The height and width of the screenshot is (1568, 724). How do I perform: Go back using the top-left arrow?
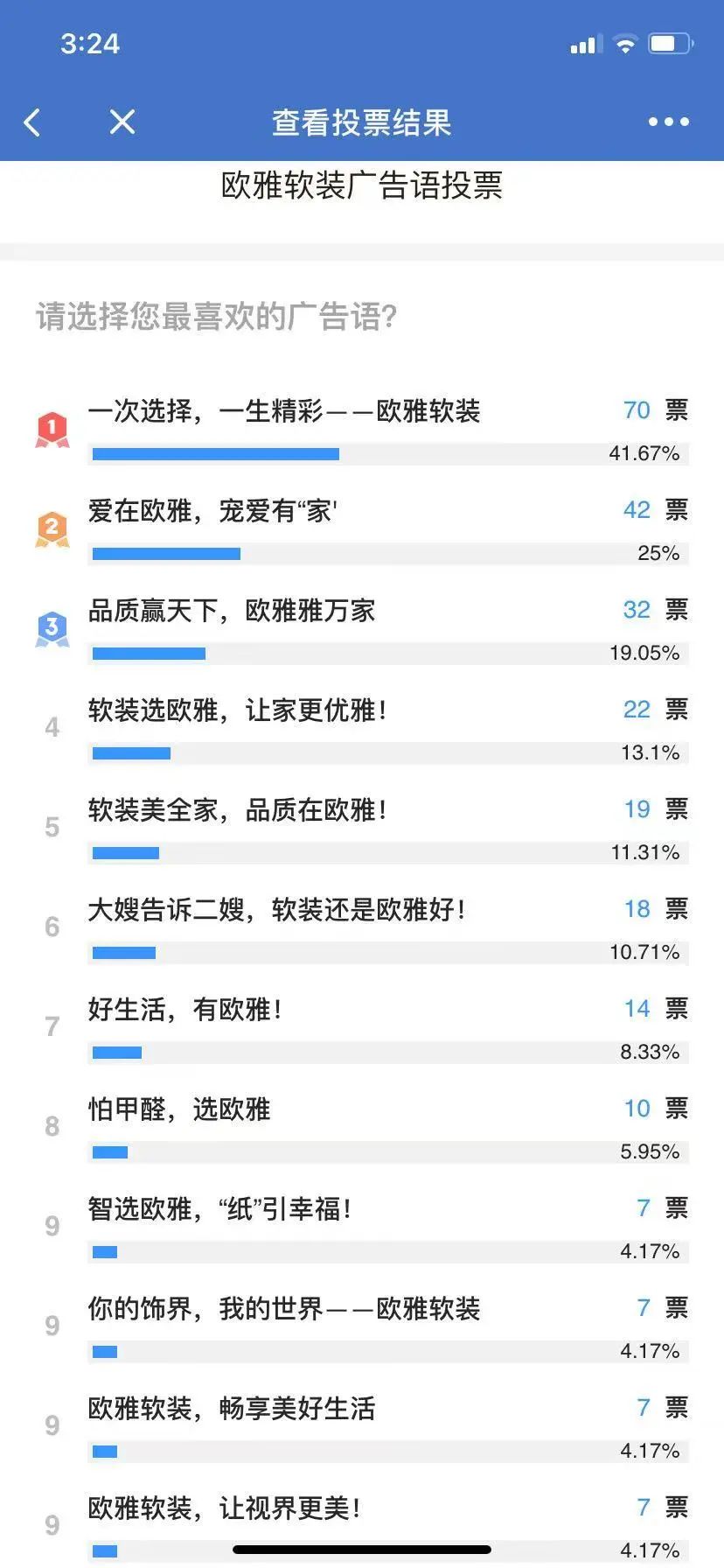[x=32, y=122]
